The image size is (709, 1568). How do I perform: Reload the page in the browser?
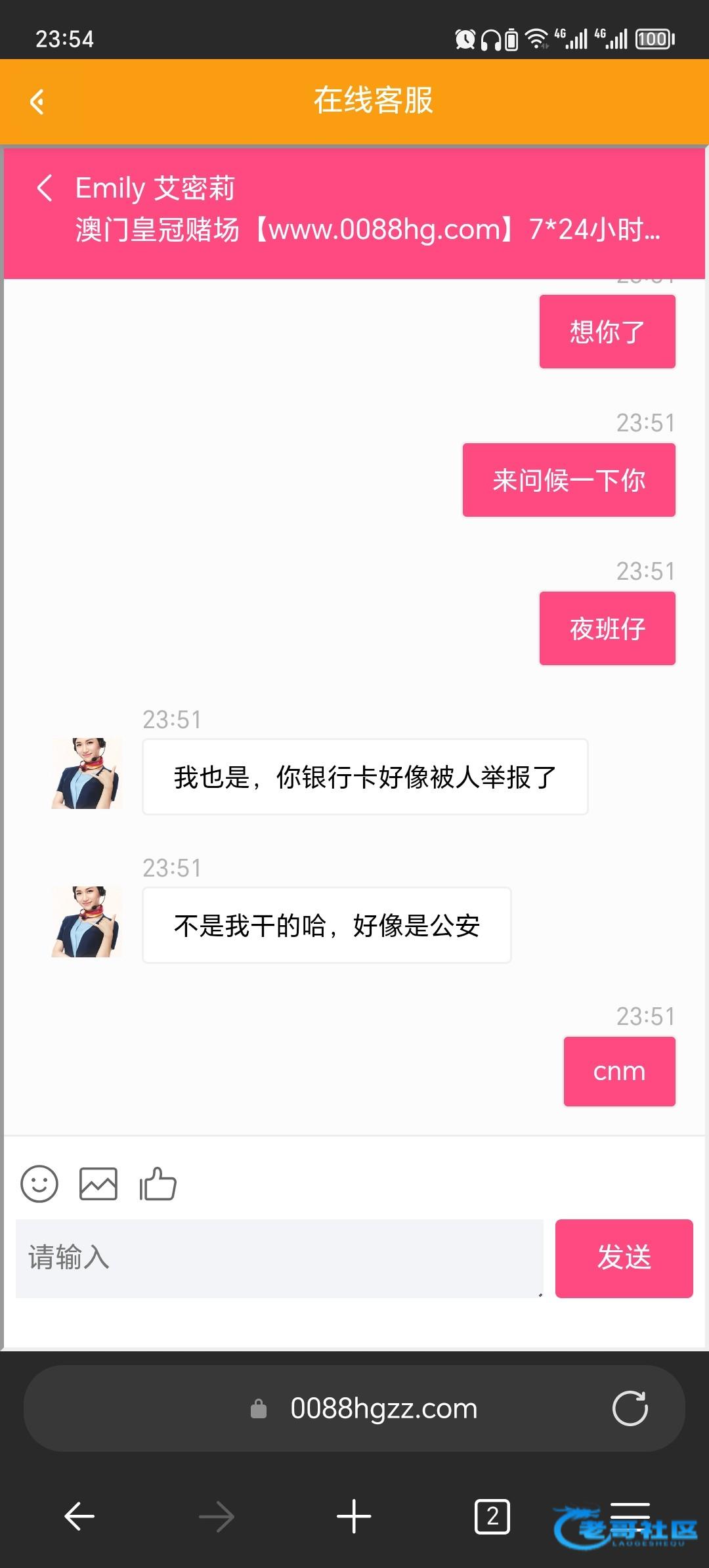click(x=630, y=1408)
